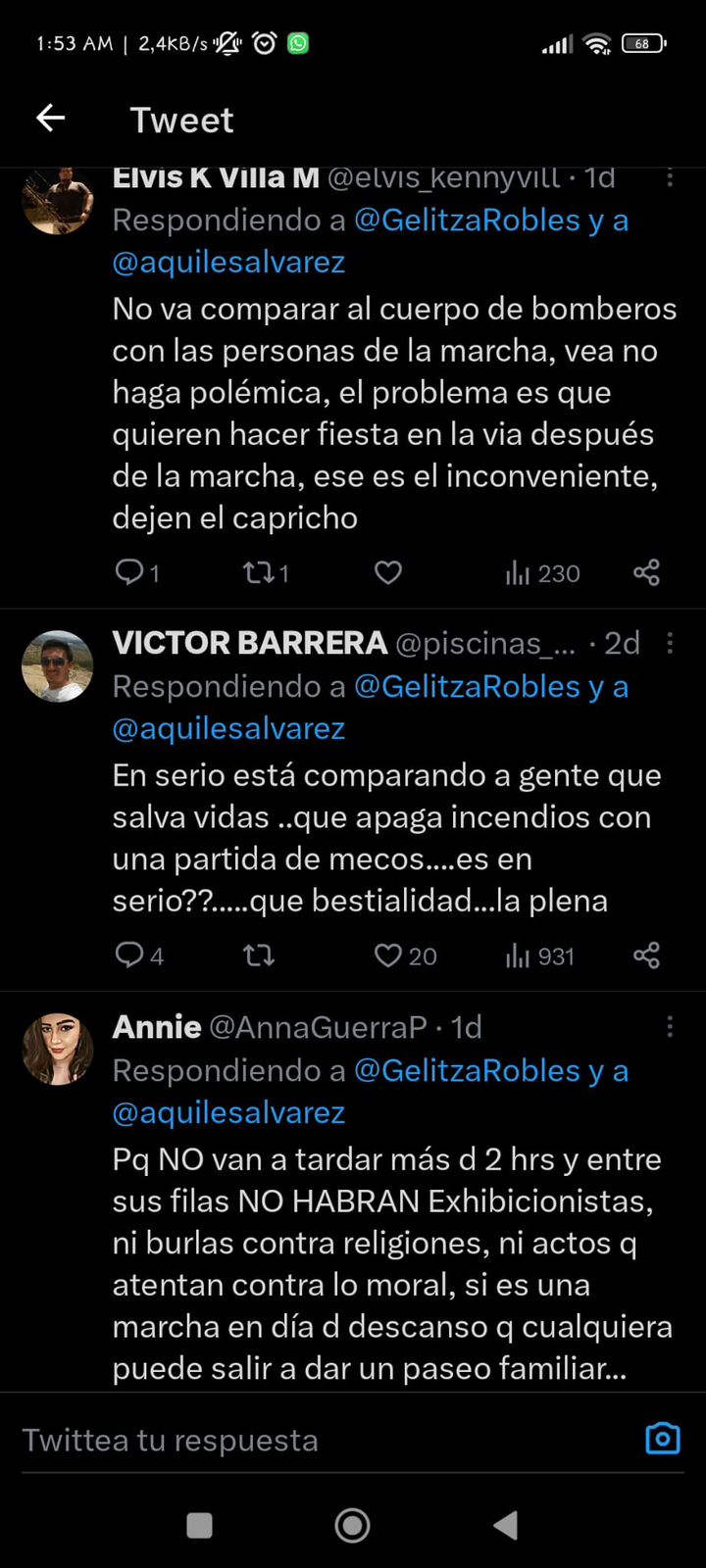706x1568 pixels.
Task: Open VICTOR BARRERA's profile picture
Action: [x=58, y=666]
